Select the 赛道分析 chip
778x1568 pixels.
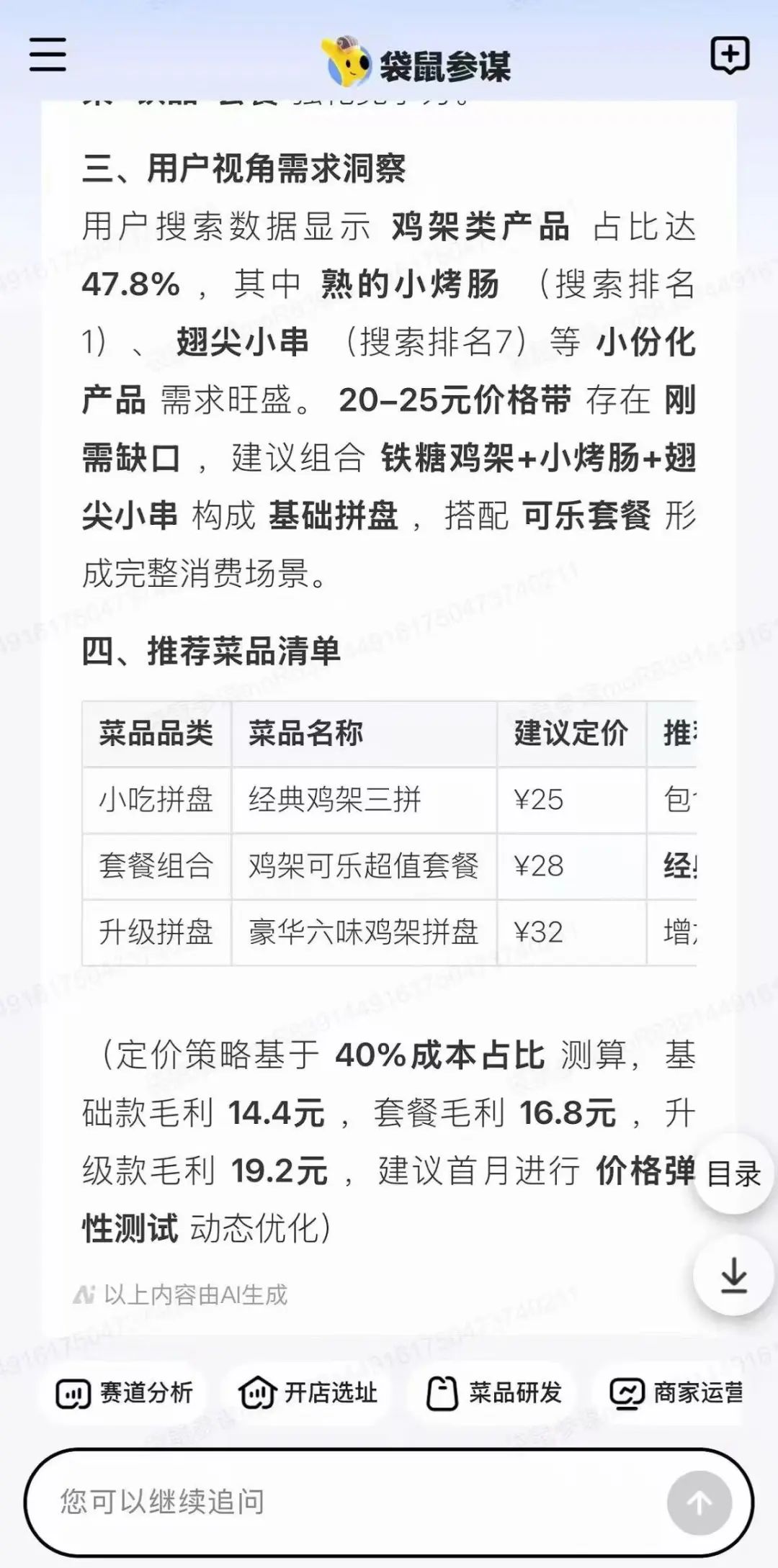click(124, 1394)
